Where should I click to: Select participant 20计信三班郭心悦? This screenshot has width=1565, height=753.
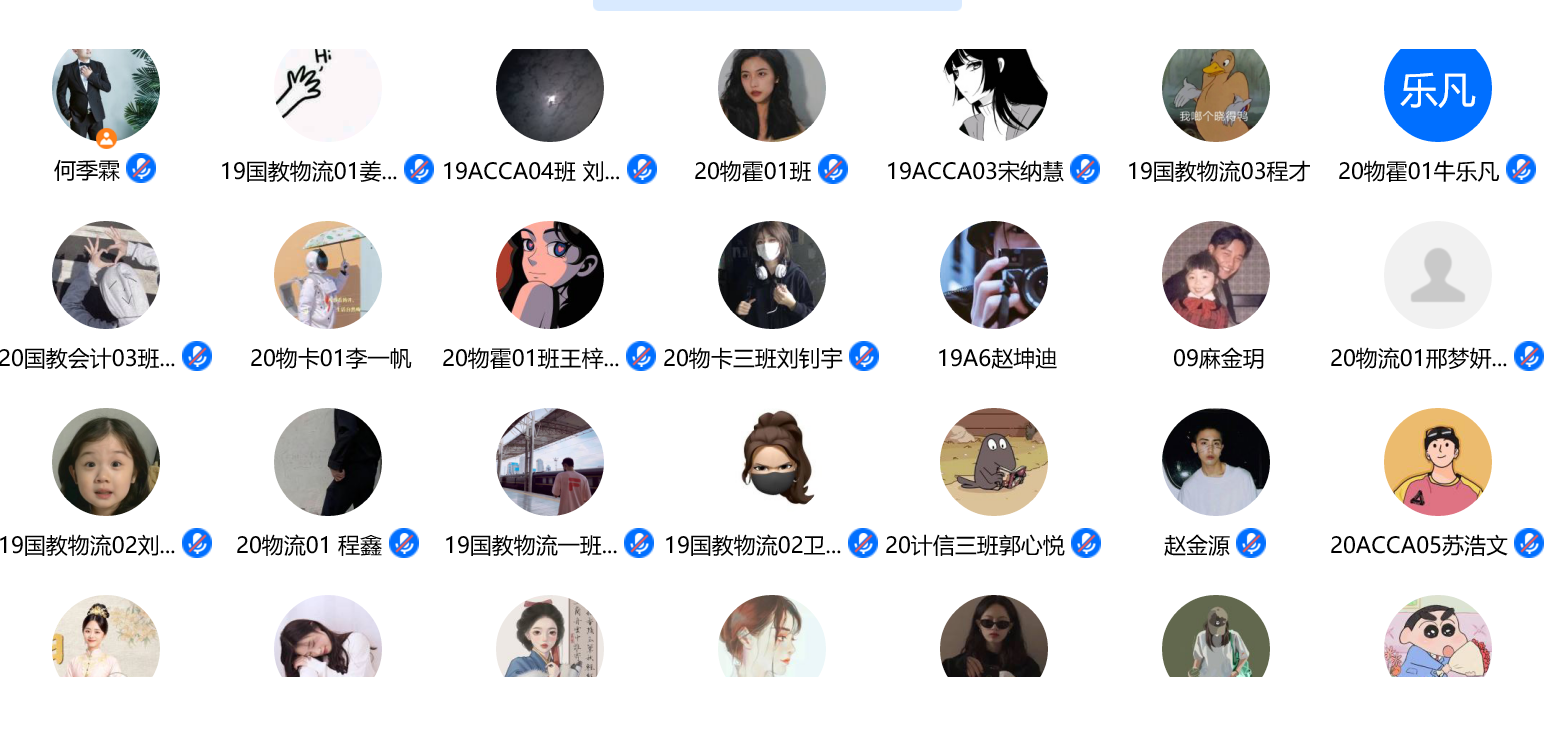[993, 462]
